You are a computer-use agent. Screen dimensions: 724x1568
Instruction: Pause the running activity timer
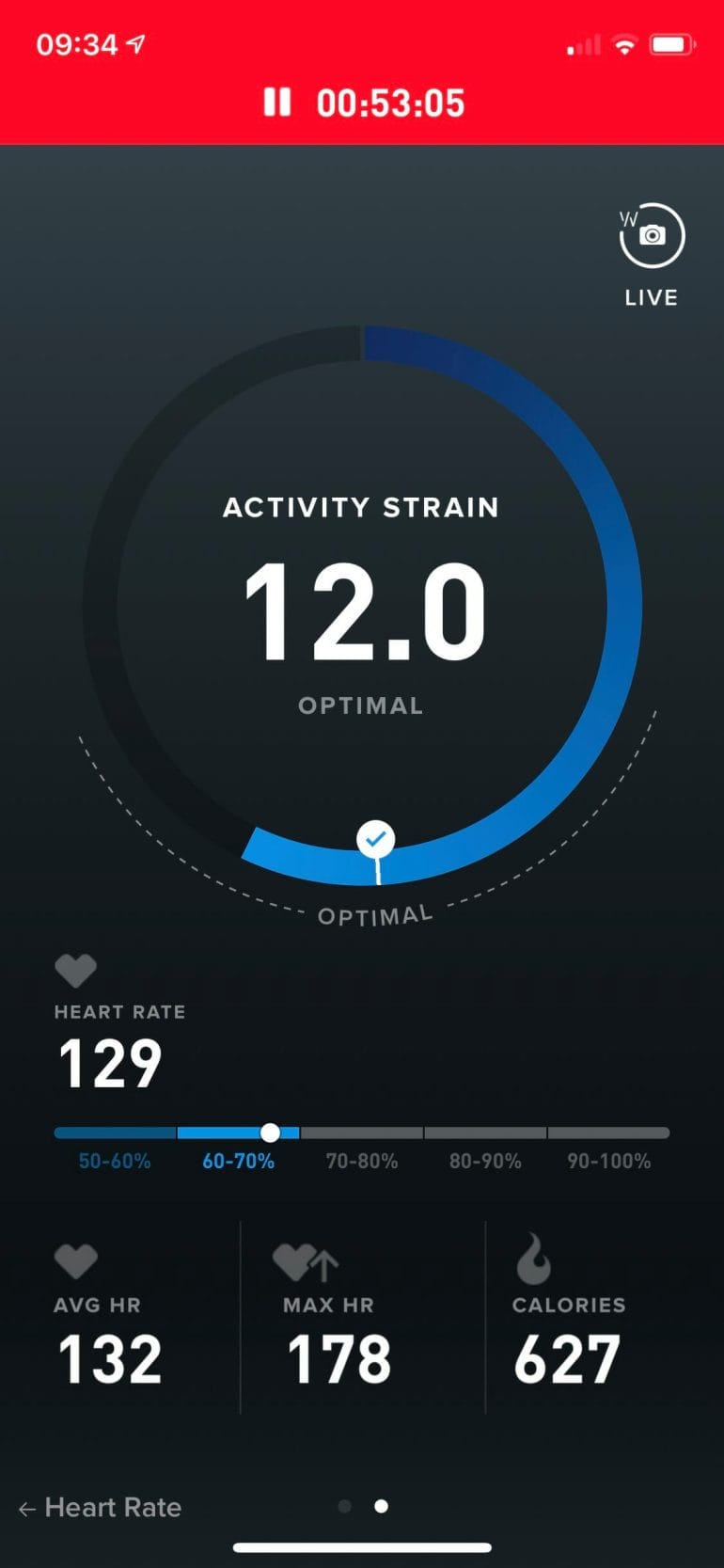point(277,103)
